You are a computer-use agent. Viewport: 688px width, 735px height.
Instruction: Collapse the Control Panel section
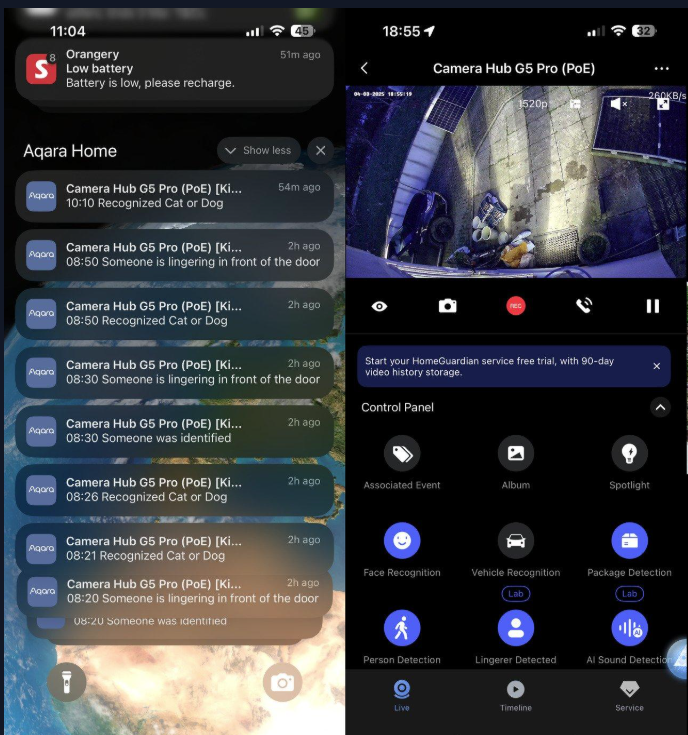[659, 407]
